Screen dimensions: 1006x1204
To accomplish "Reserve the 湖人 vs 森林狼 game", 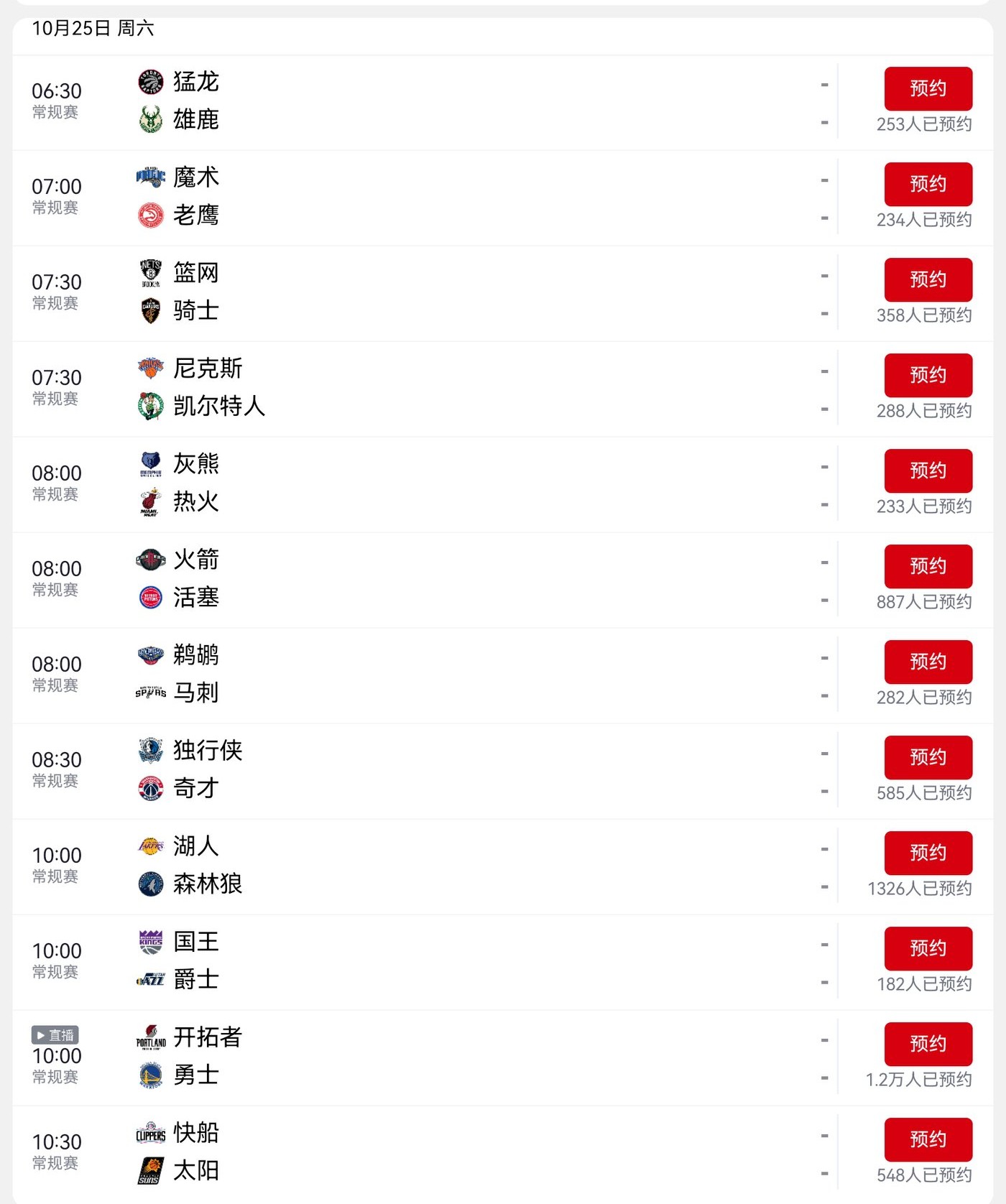I will point(928,853).
